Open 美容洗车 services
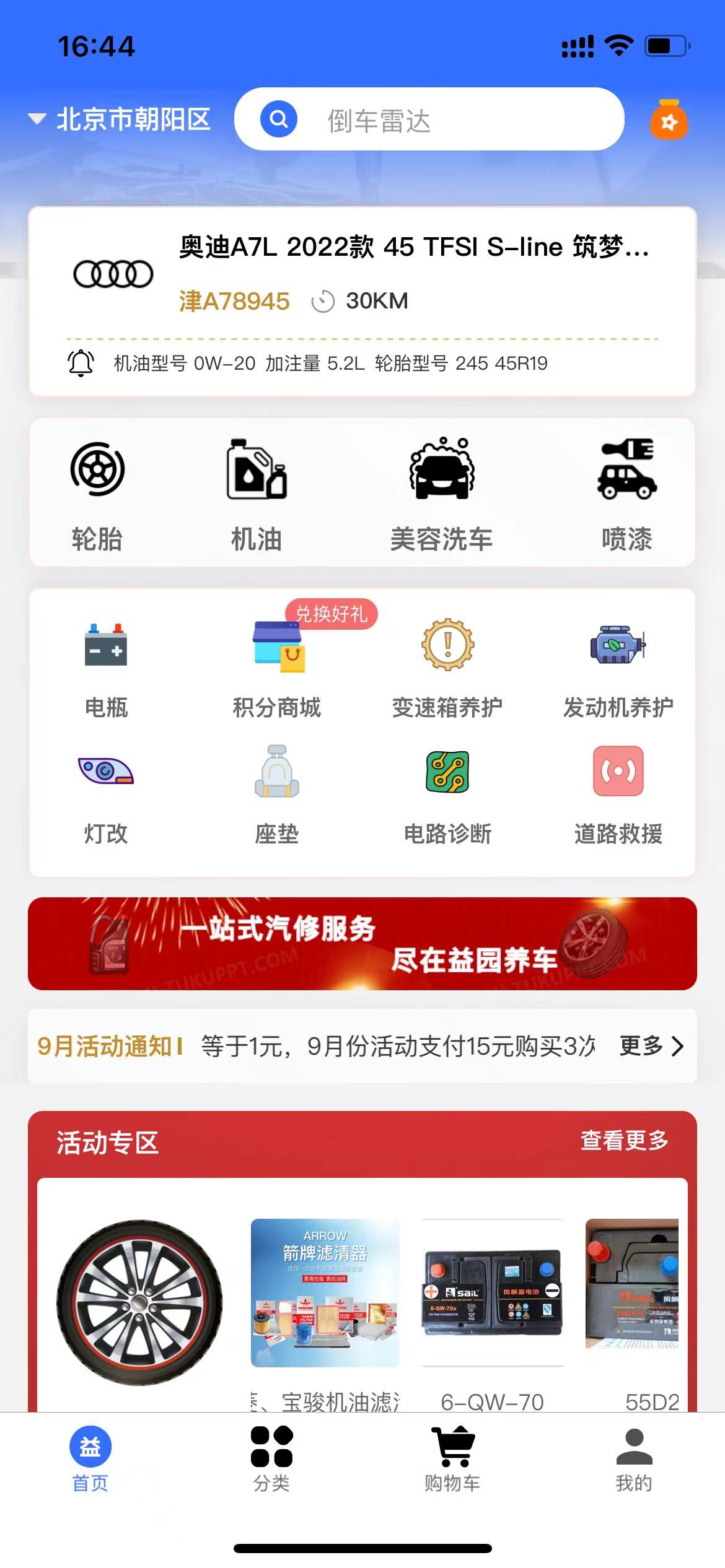This screenshot has height=1568, width=725. (x=441, y=494)
